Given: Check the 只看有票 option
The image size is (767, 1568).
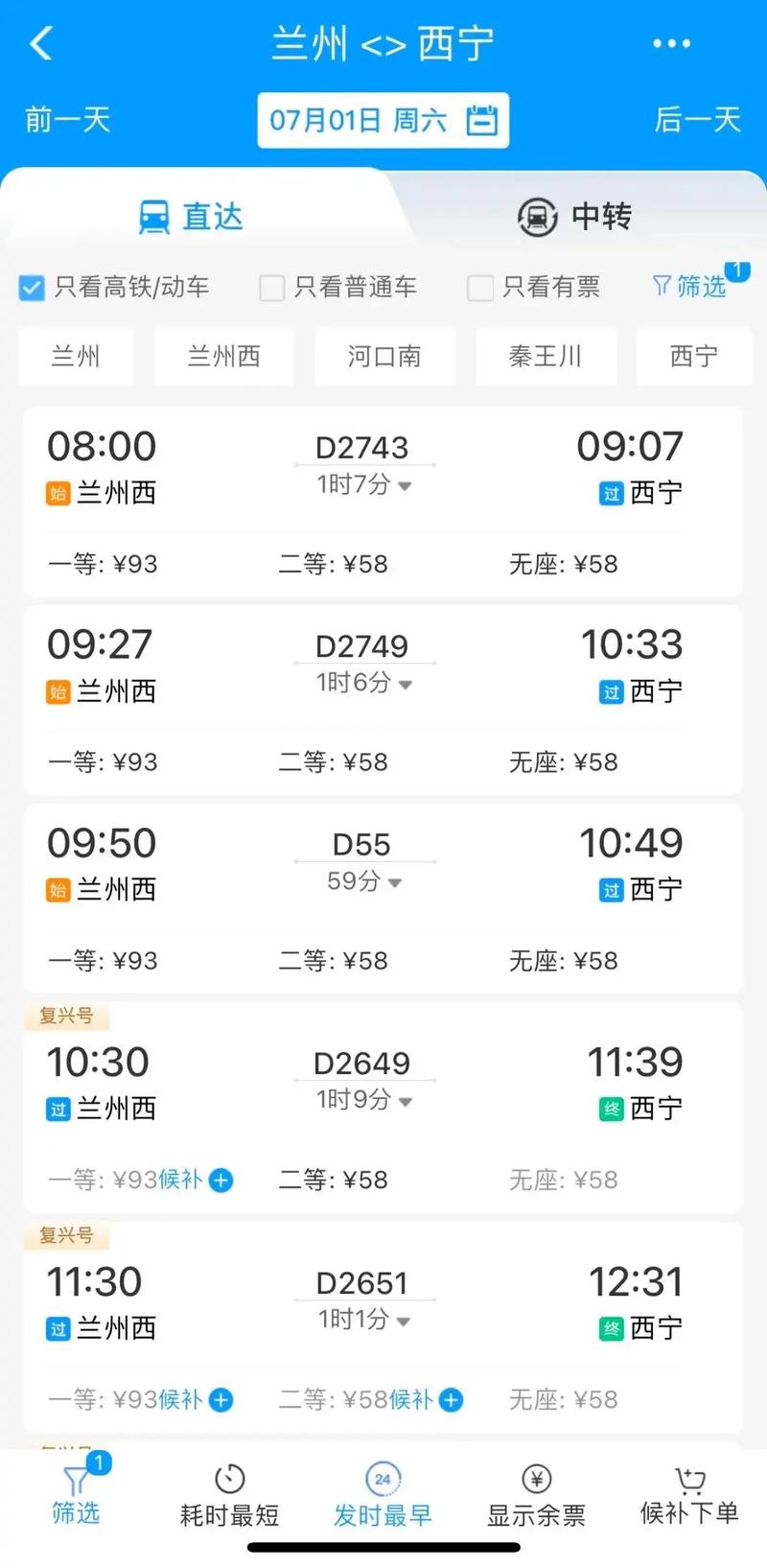Looking at the screenshot, I should [479, 287].
